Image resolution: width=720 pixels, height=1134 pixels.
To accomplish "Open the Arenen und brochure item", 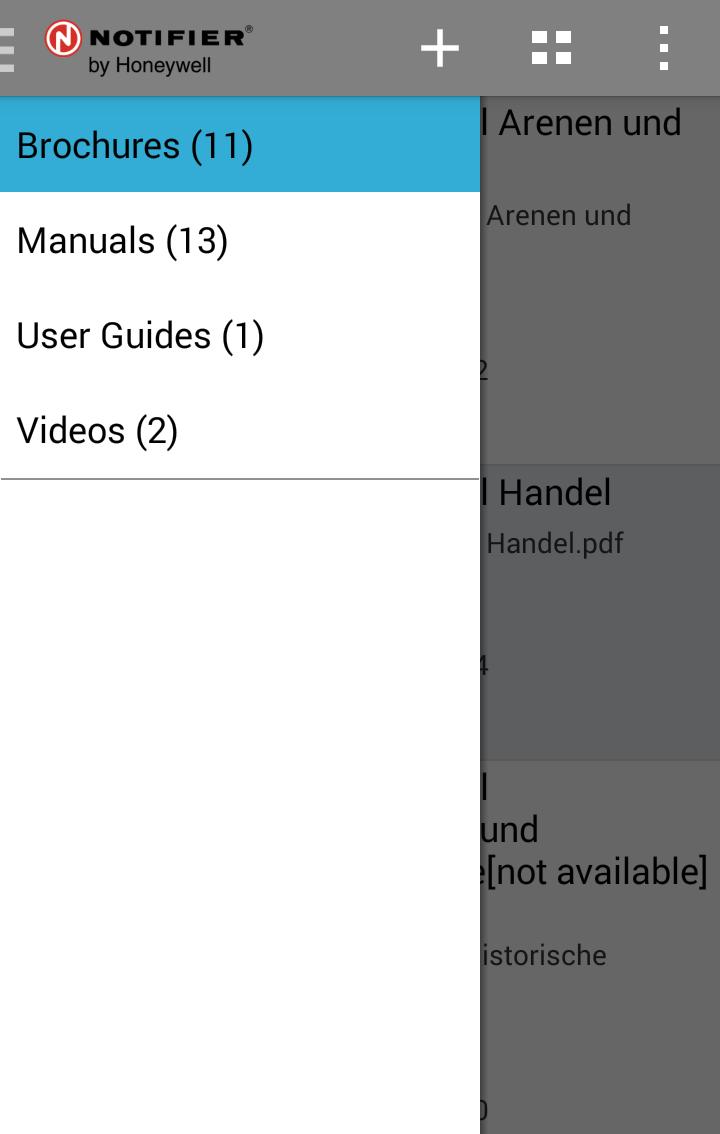I will click(x=600, y=280).
